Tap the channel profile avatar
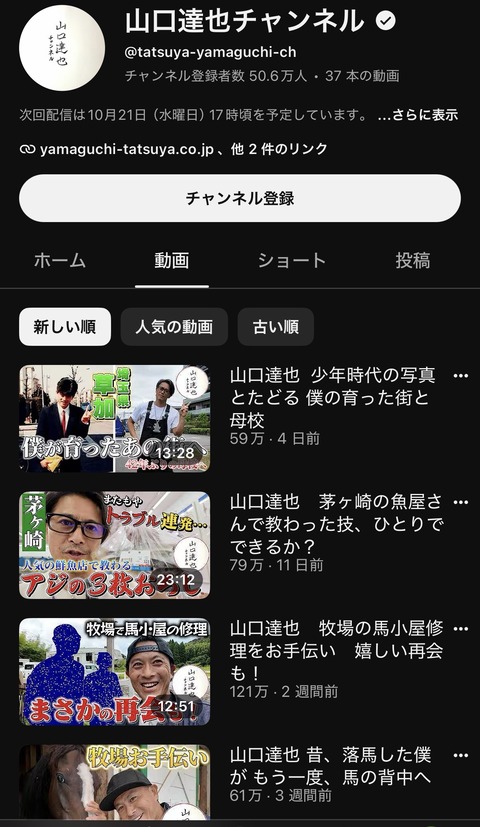The image size is (480, 827). click(62, 48)
